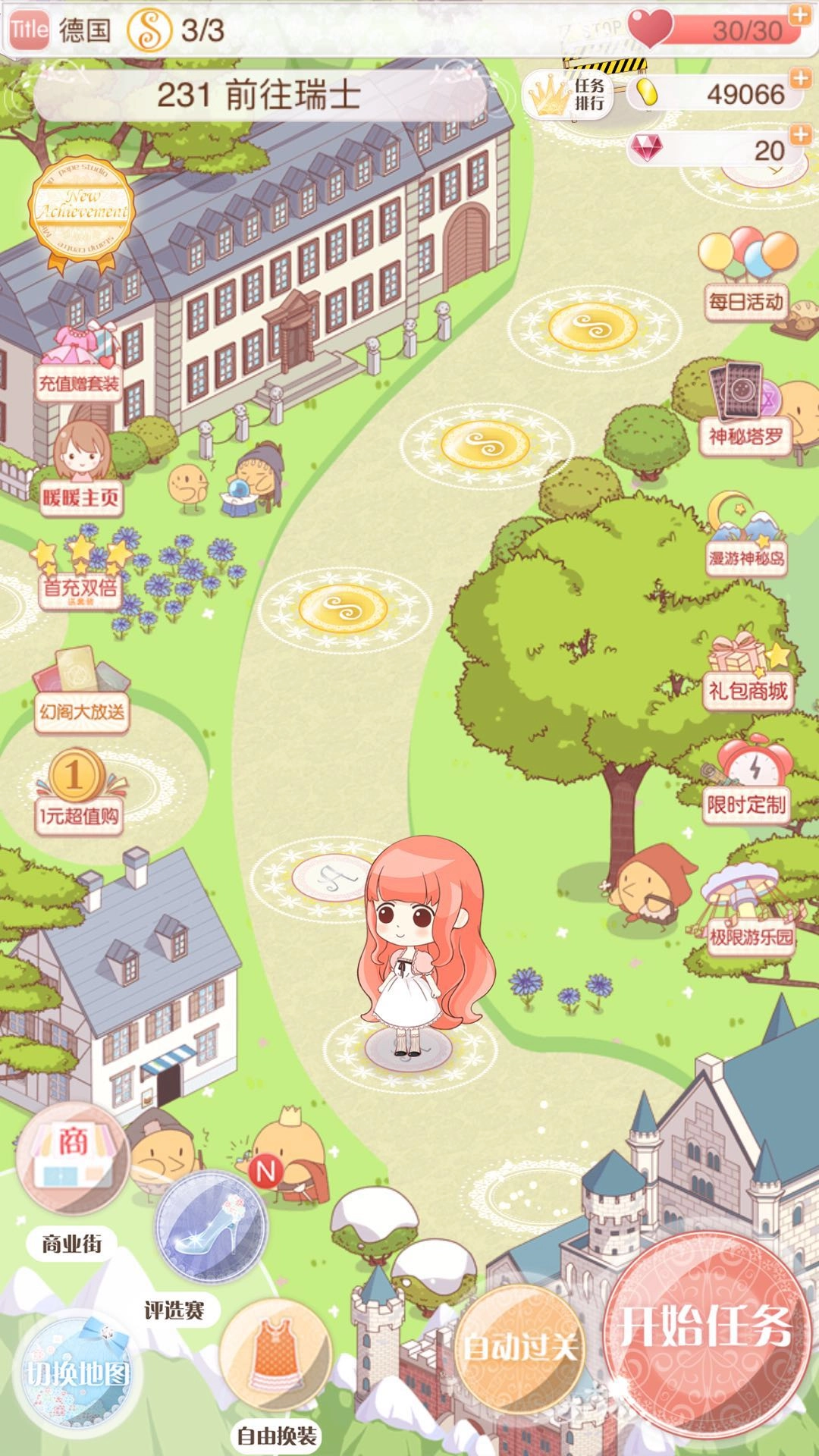Tap 切换地图 to switch maps

77,1373
